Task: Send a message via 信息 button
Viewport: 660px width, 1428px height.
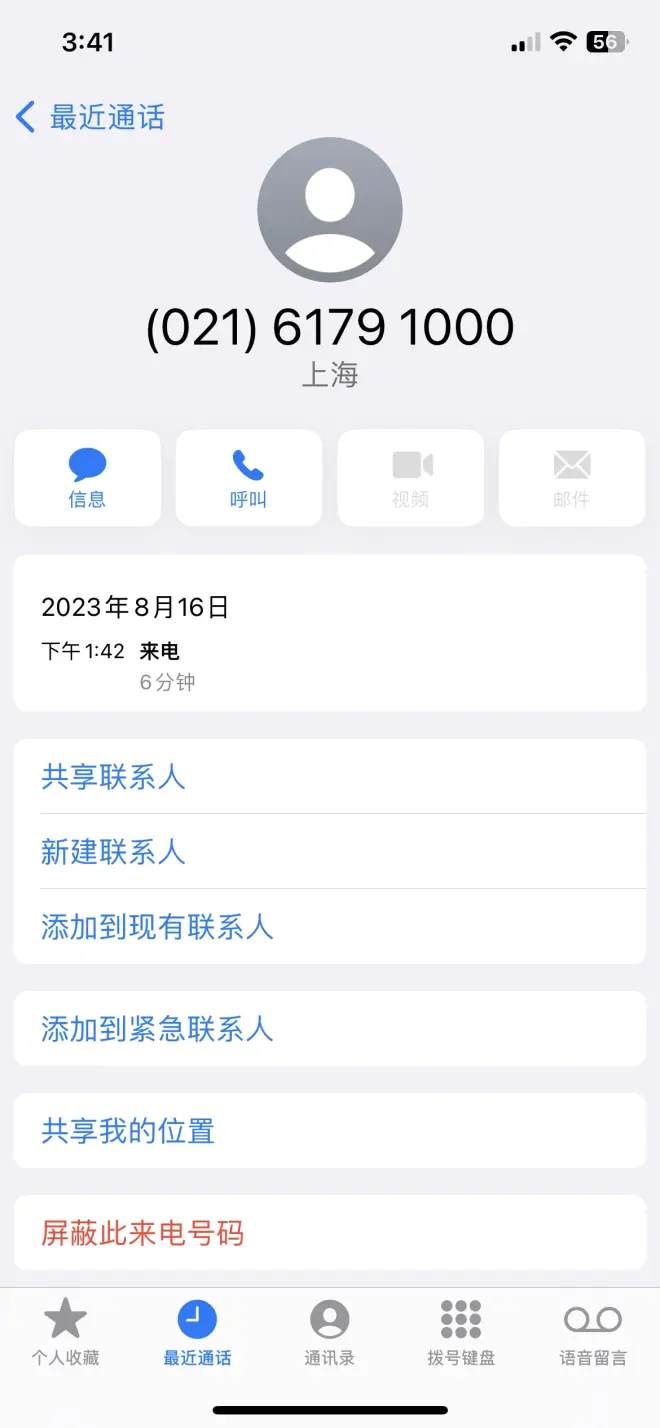Action: point(87,478)
